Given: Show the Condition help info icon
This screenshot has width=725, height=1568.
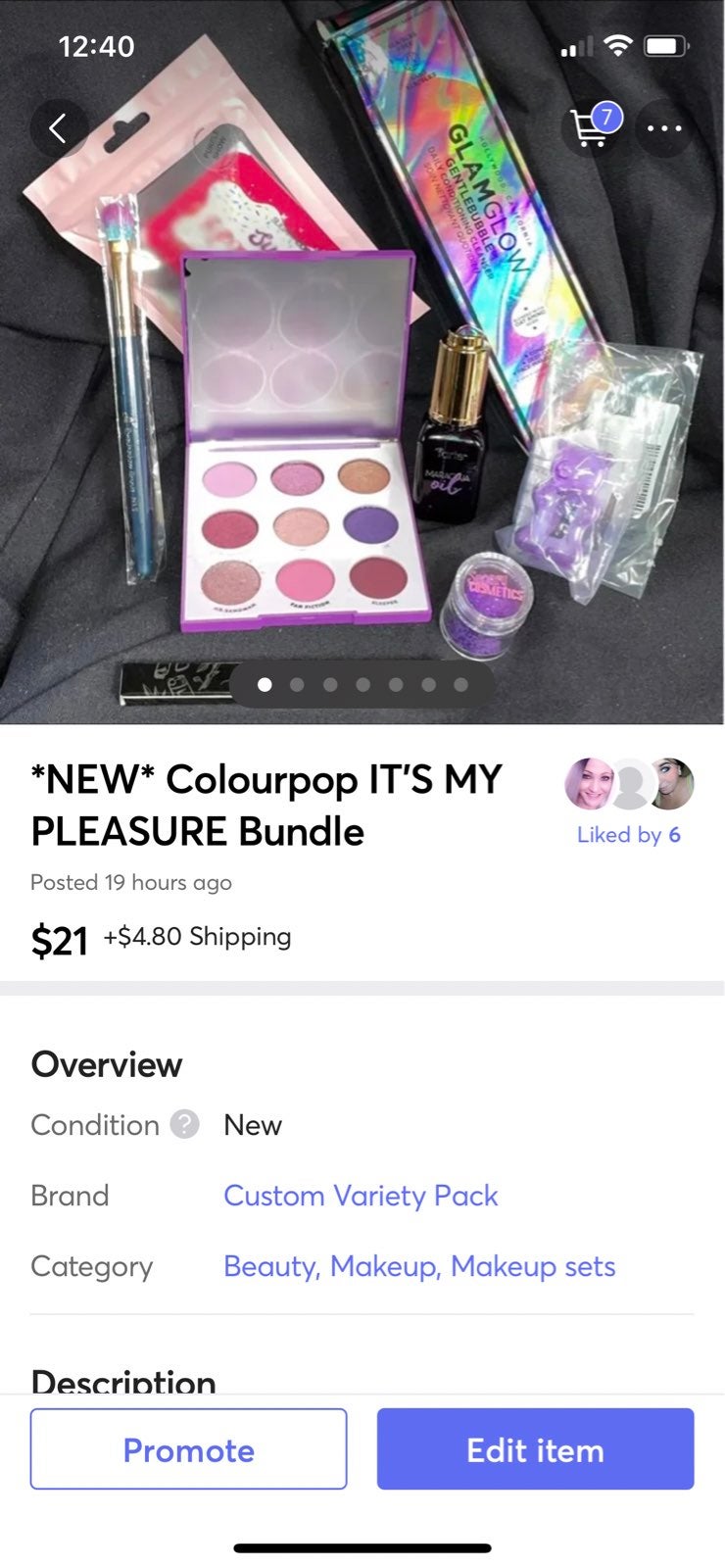Looking at the screenshot, I should click(184, 1124).
